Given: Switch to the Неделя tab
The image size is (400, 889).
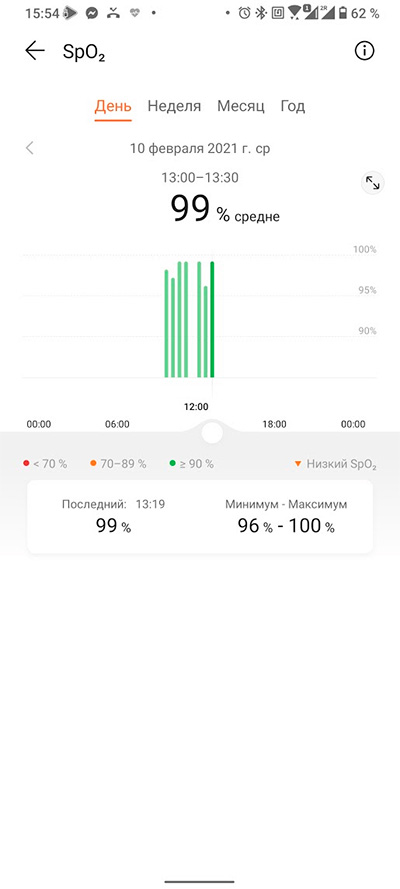Looking at the screenshot, I should tap(175, 106).
